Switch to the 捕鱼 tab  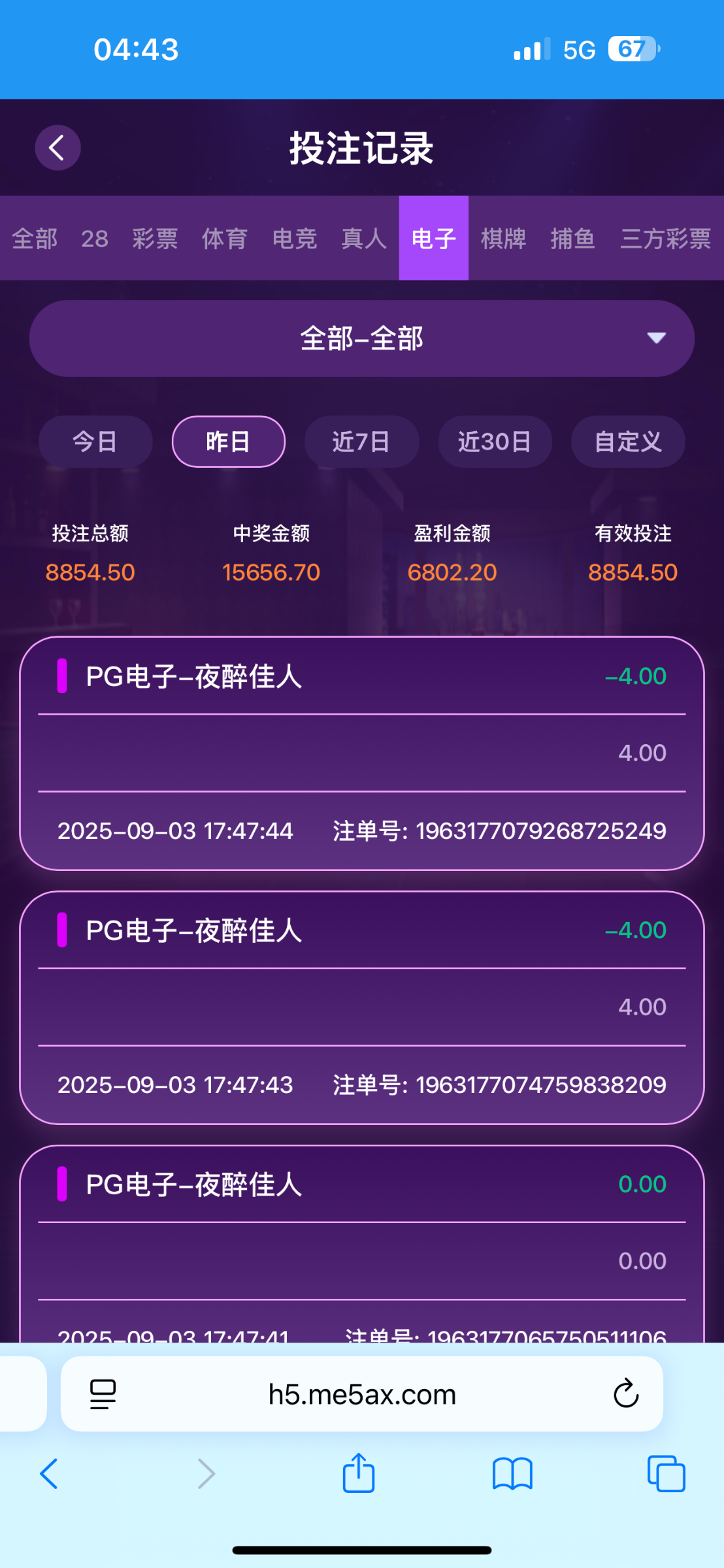click(x=573, y=238)
